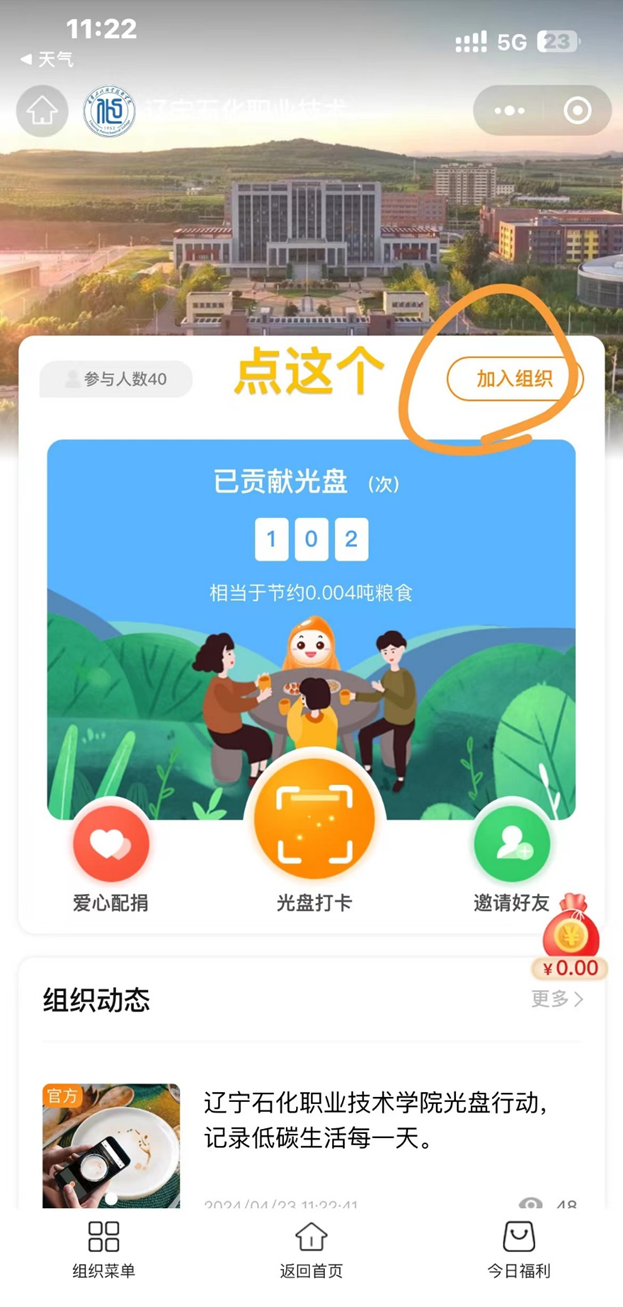Viewport: 623px width, 1307px height.
Task: Open 爱心配捐
Action: click(x=111, y=845)
